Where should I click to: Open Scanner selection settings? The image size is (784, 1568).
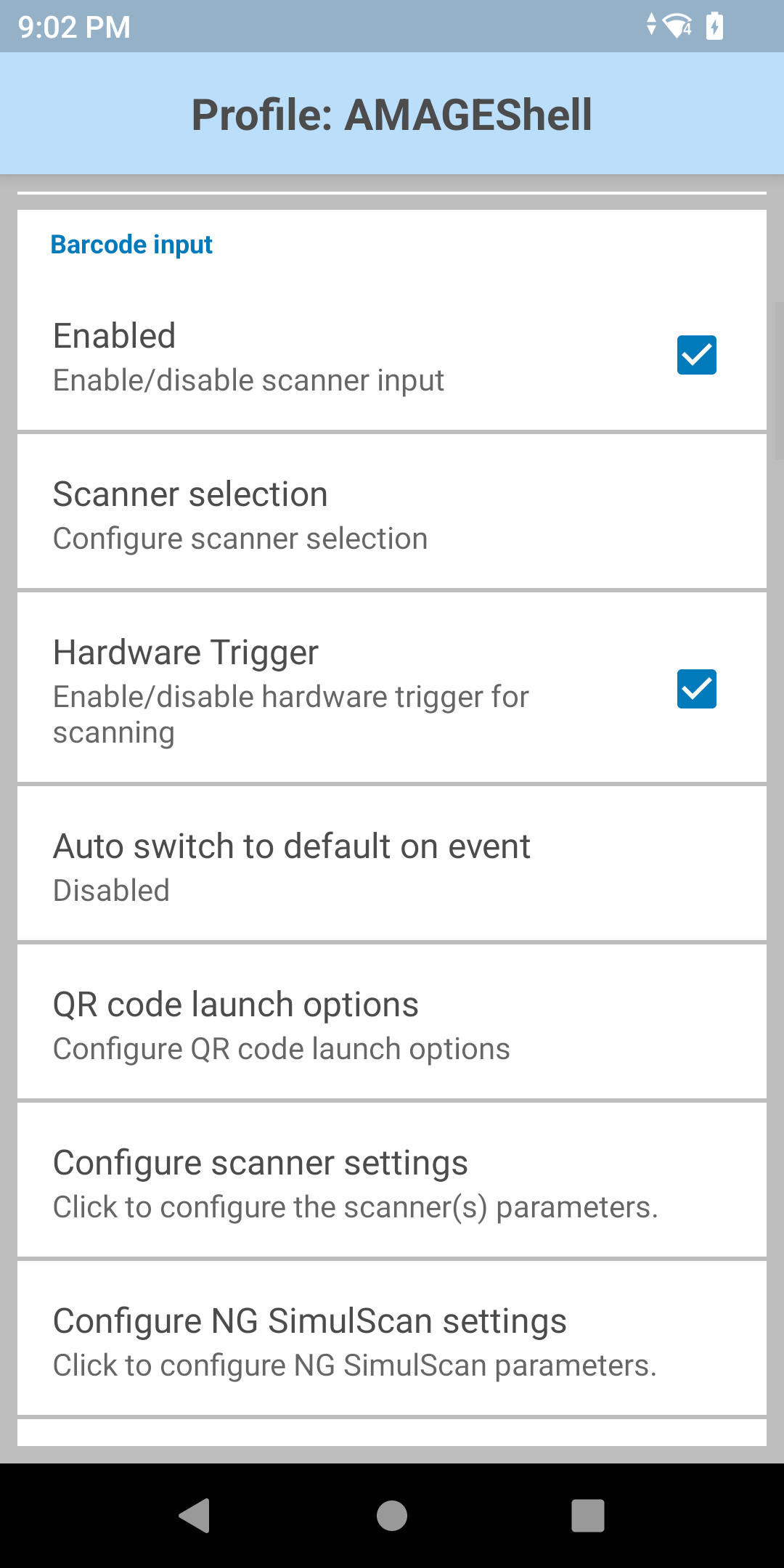pos(392,514)
